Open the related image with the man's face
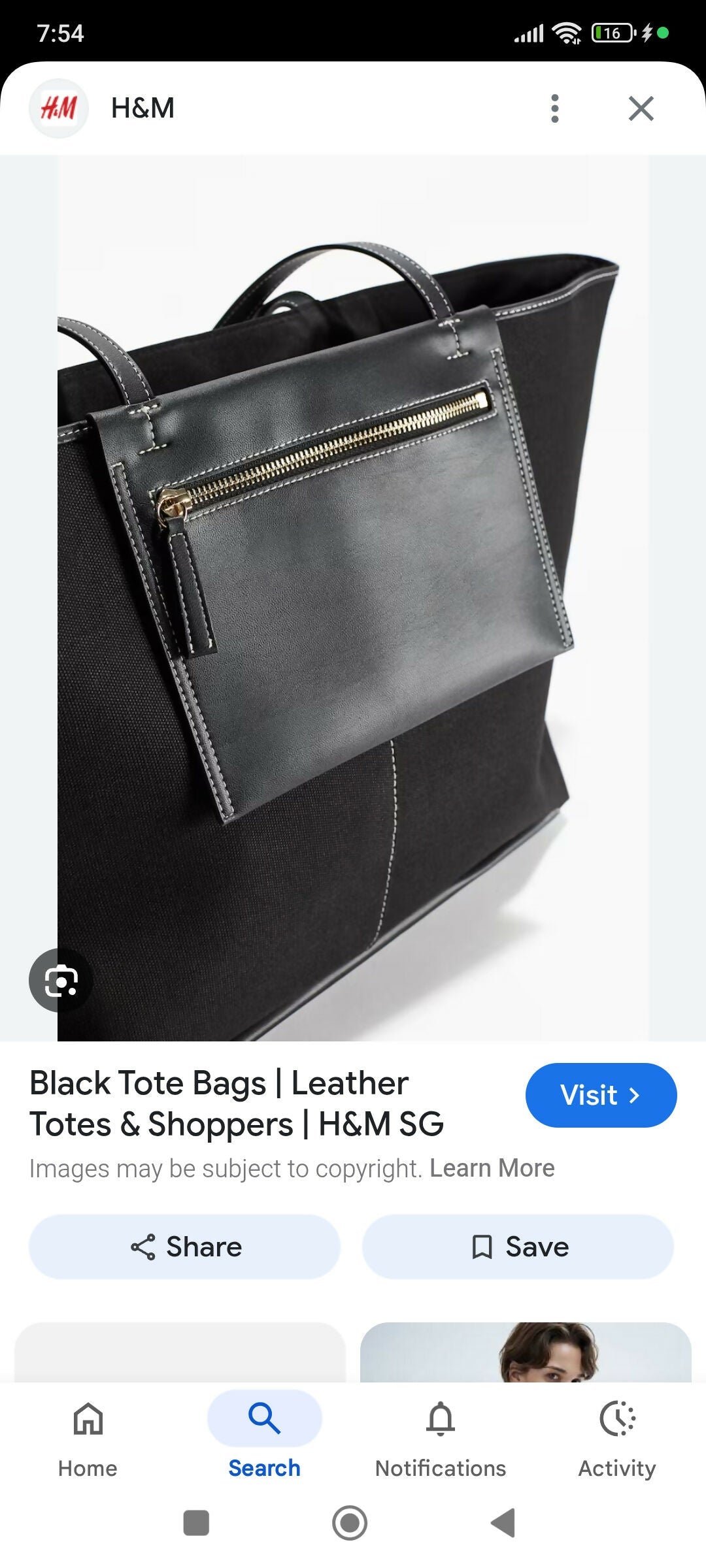The image size is (706, 1568). [x=526, y=1351]
